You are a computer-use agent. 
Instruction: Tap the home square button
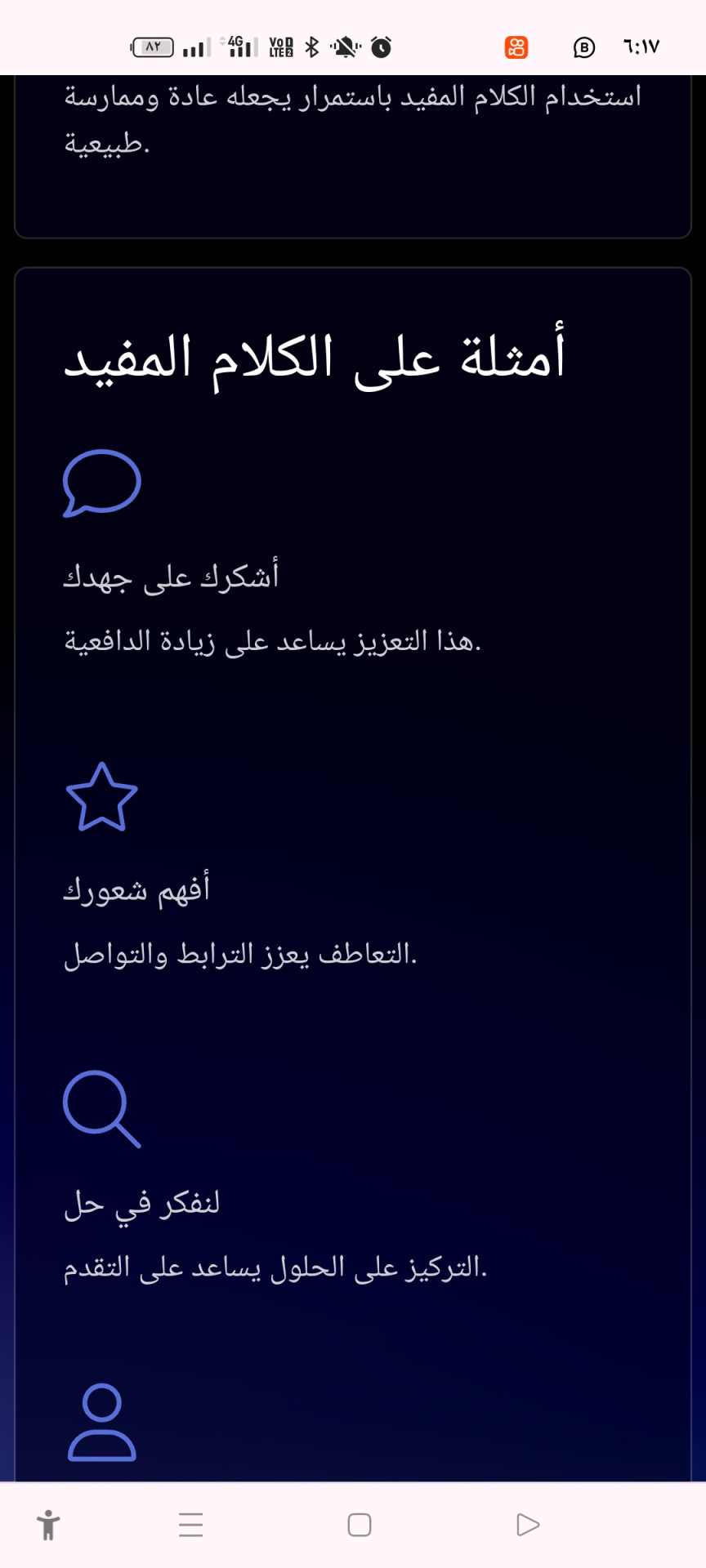(x=360, y=1525)
